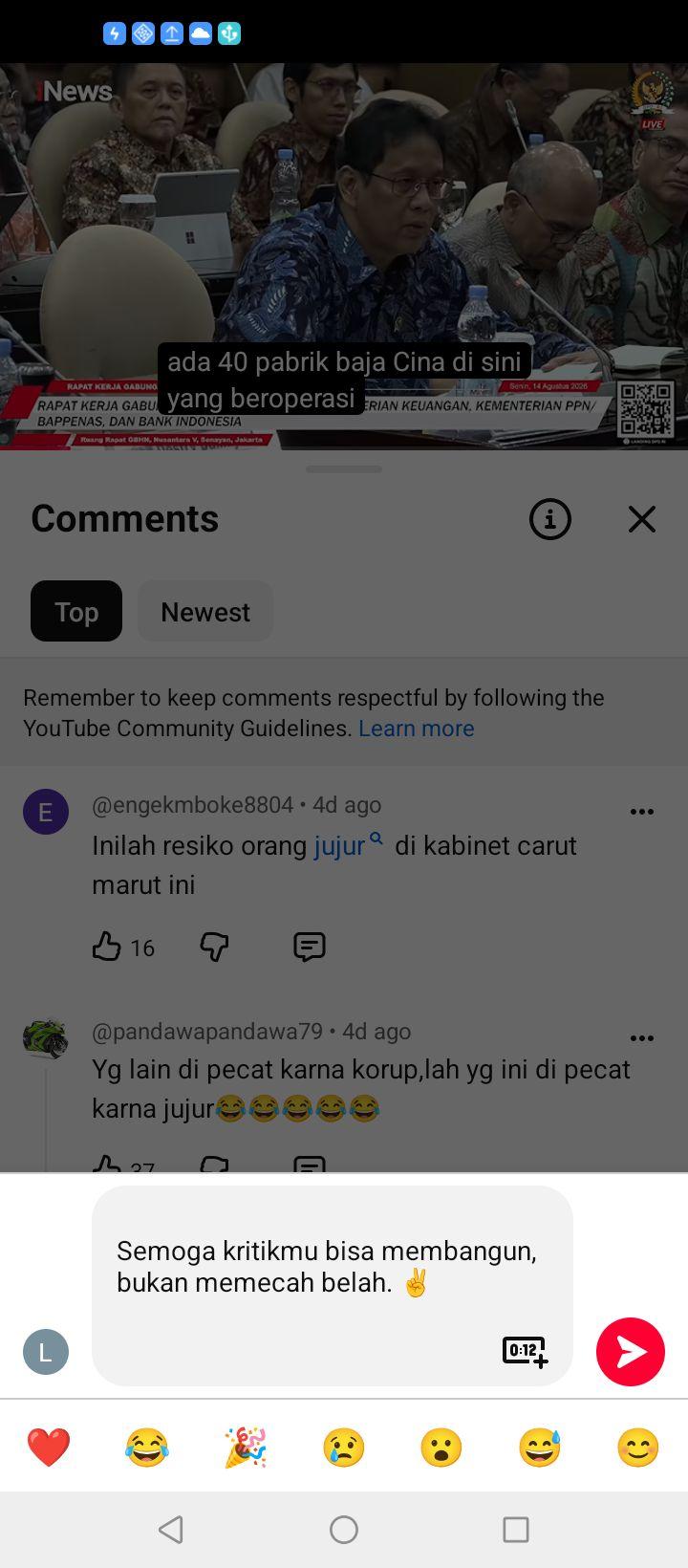
Task: Insert the crying face emoji
Action: click(344, 1447)
